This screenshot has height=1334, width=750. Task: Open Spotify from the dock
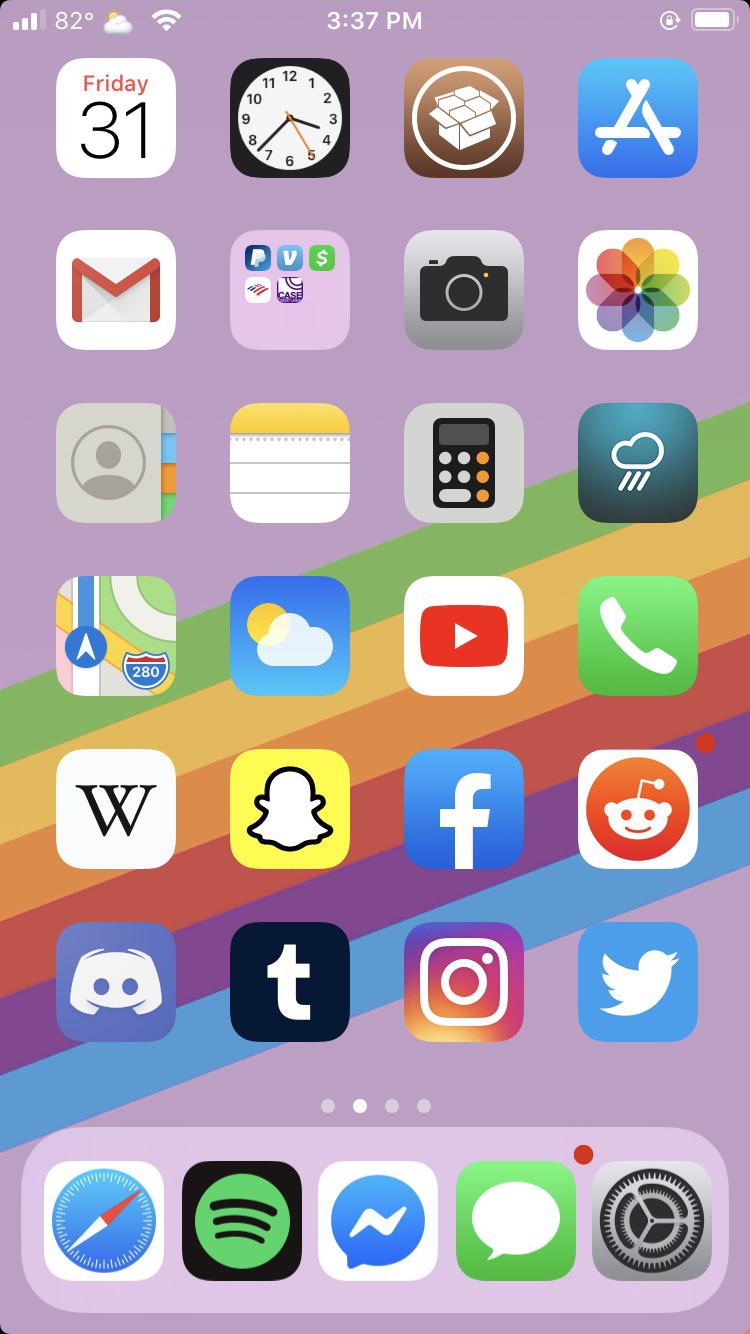(241, 1222)
